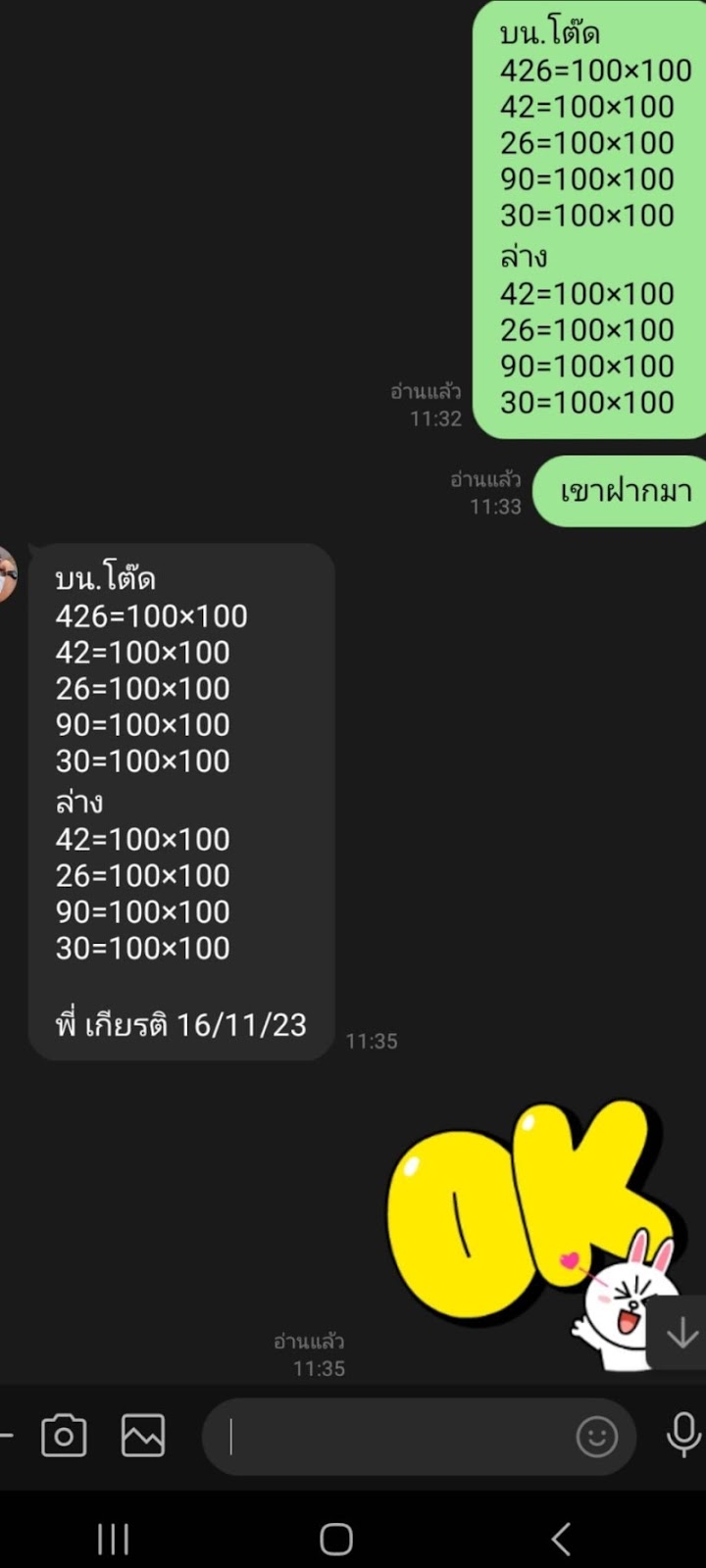Open the emoji and sticker picker
This screenshot has width=706, height=1568.
[x=596, y=1438]
